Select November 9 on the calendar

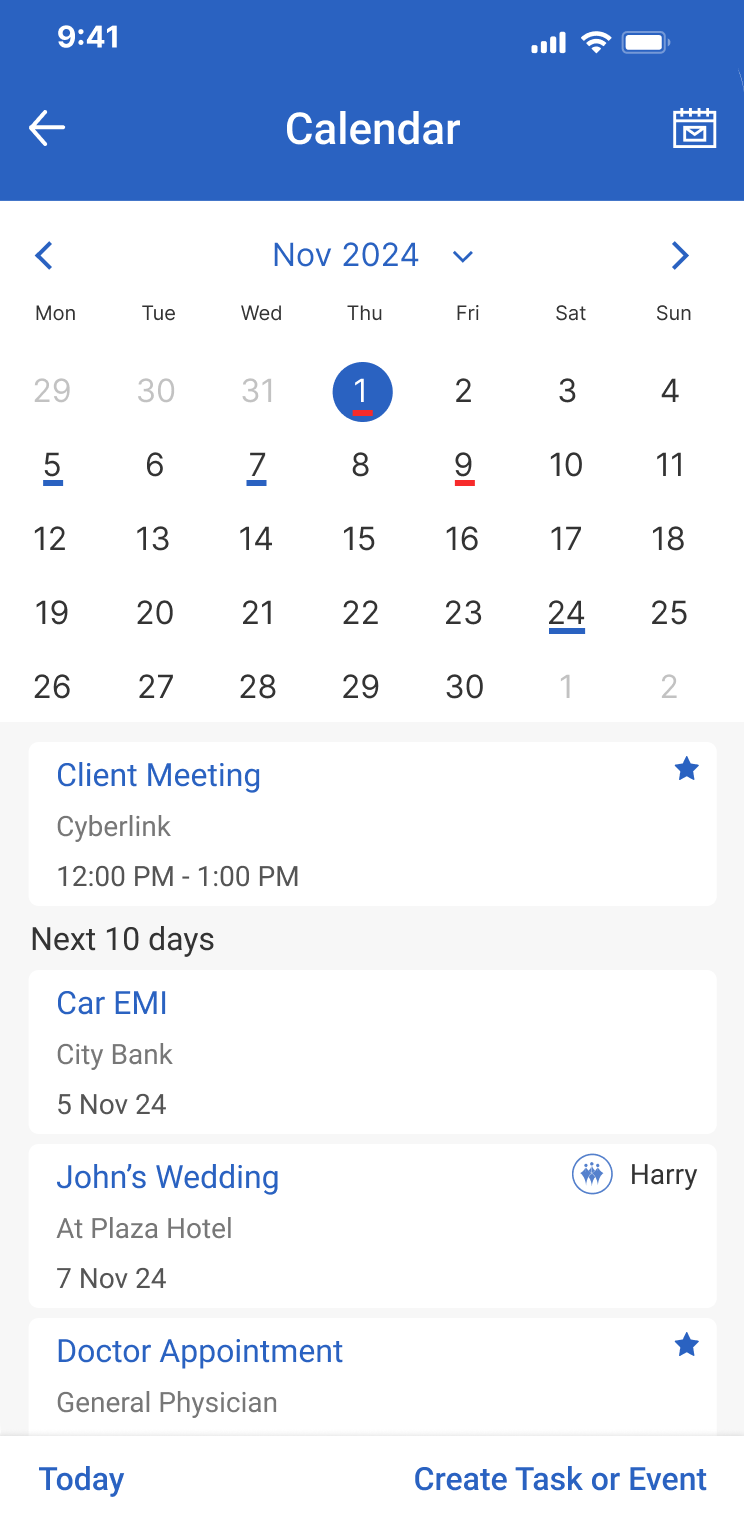click(463, 465)
